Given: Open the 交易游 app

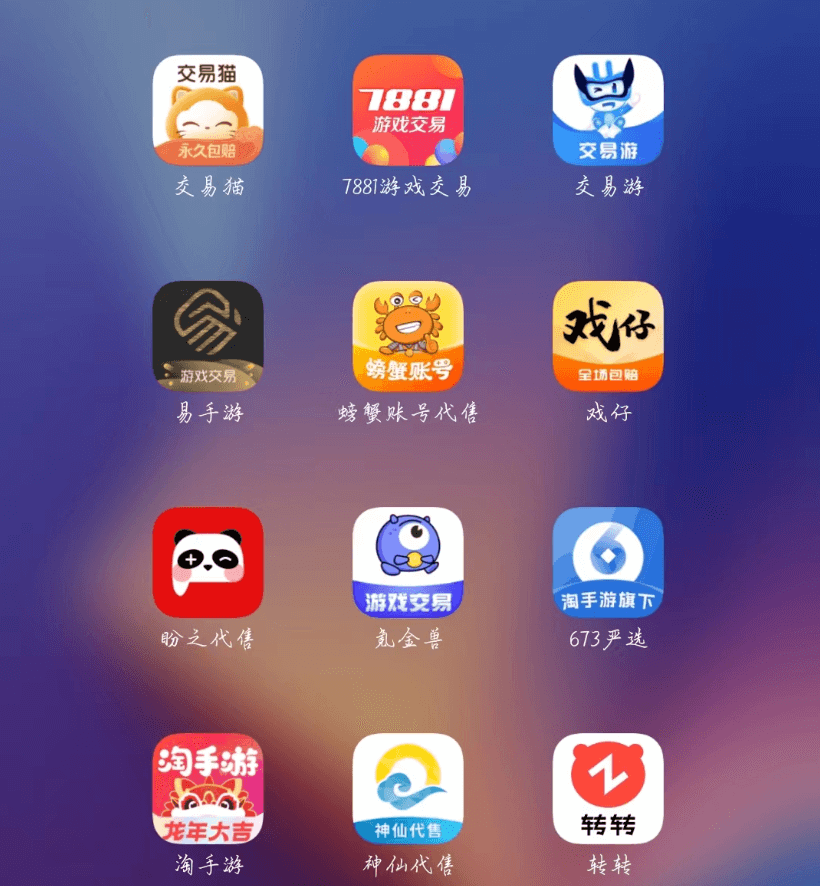Looking at the screenshot, I should [608, 110].
